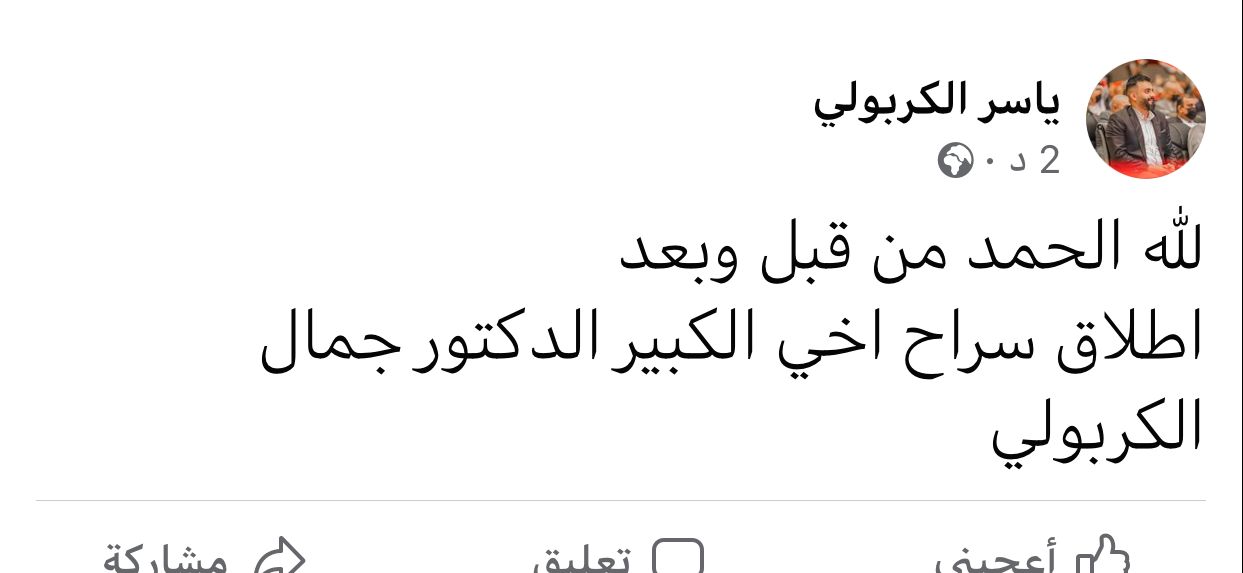Open ياسر الكربولي's profile picture
Image resolution: width=1243 pixels, height=573 pixels.
click(1145, 119)
